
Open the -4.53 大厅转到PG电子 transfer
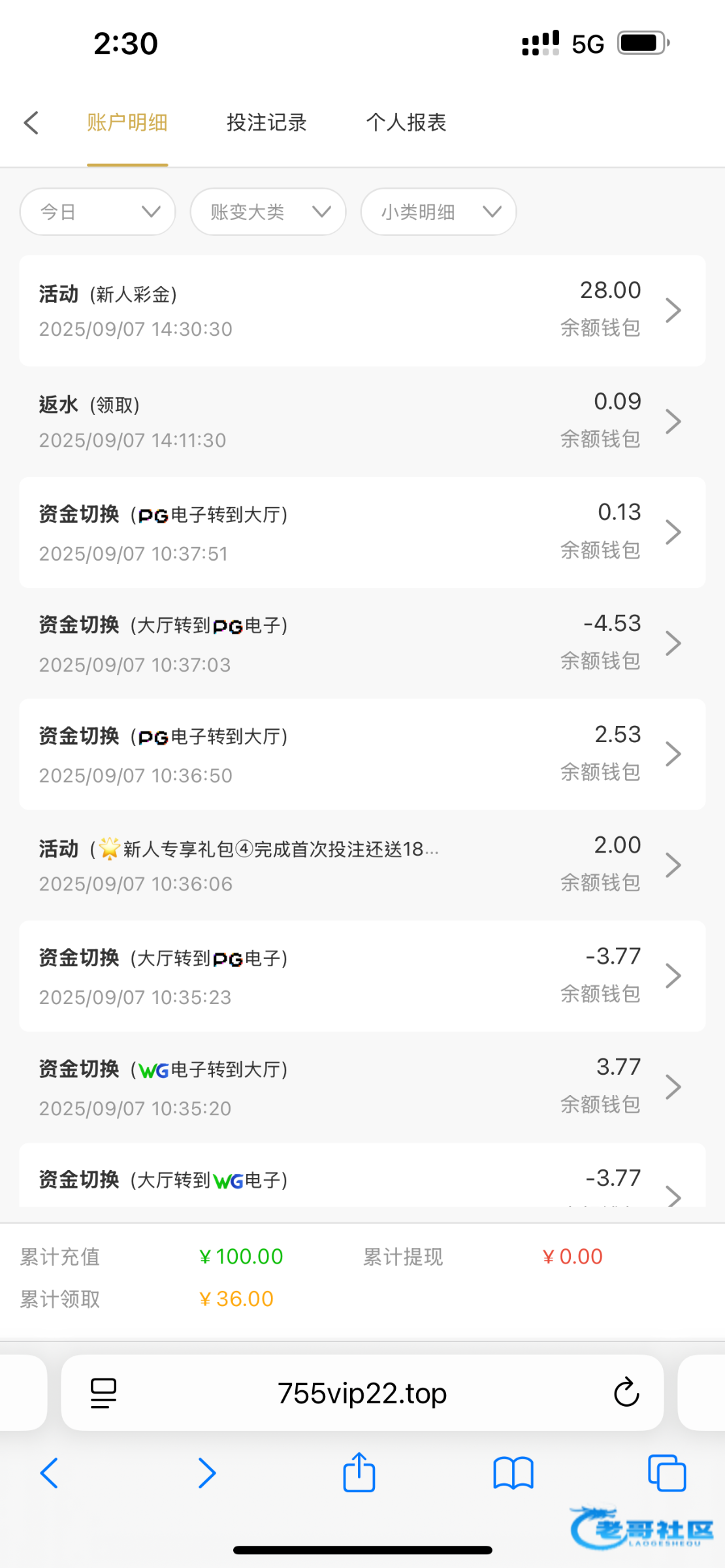362,644
